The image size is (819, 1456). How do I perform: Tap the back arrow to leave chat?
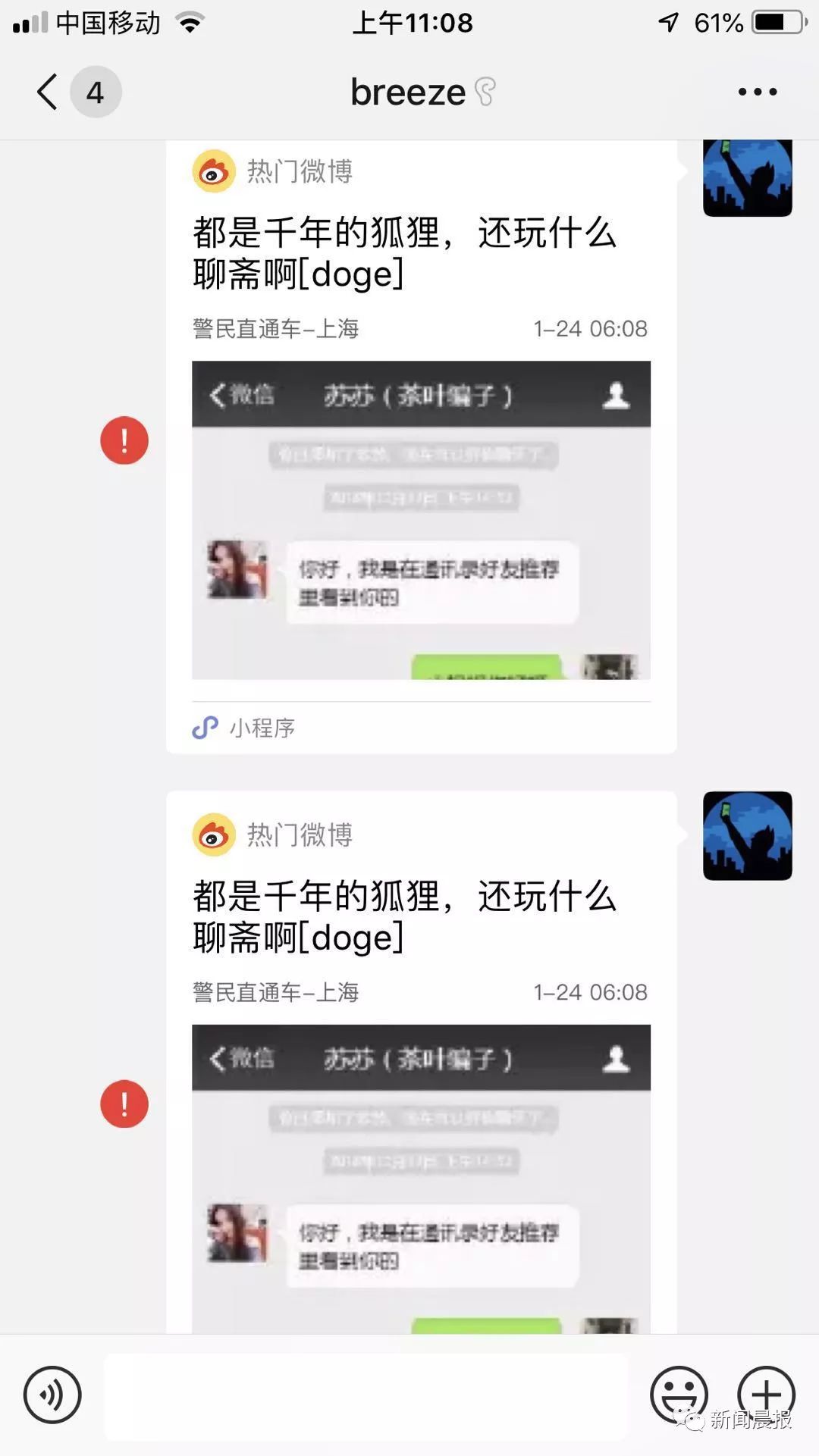(x=45, y=91)
